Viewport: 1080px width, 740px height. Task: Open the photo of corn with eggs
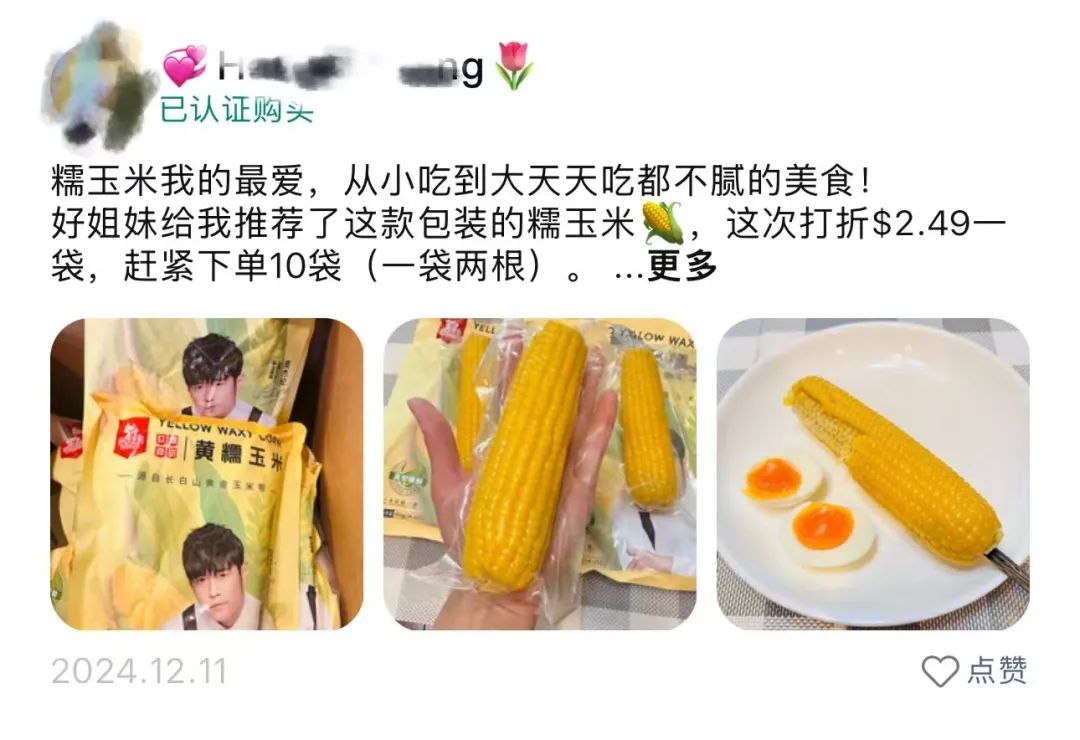(x=873, y=474)
